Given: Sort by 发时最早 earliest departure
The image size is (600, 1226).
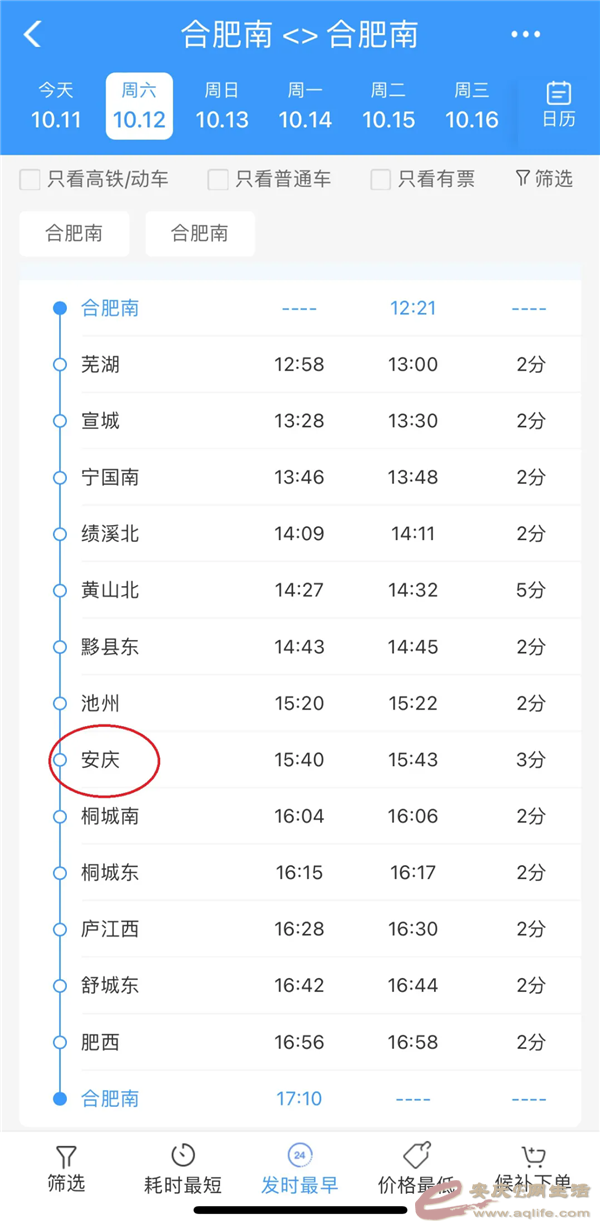Looking at the screenshot, I should 299,1169.
